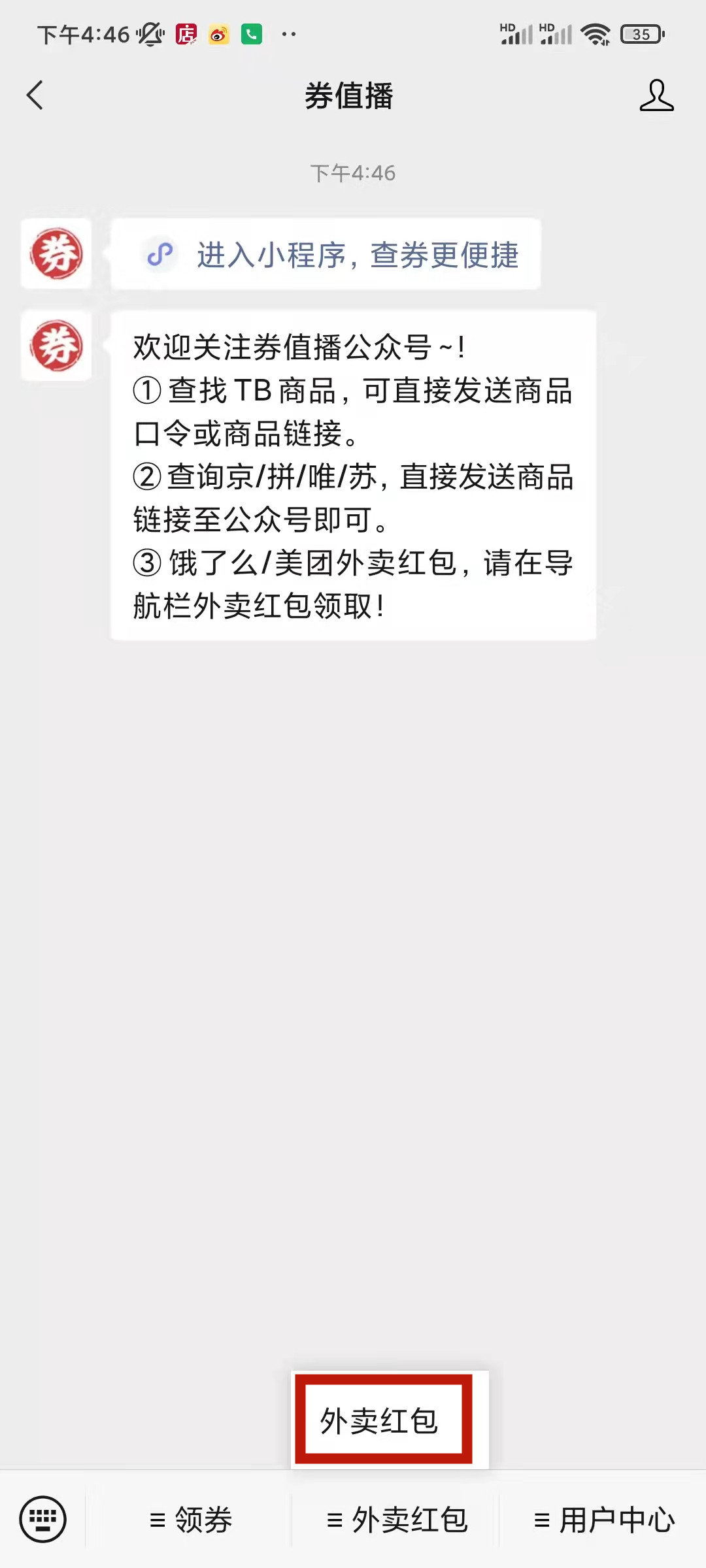Go back from the 券值播 chat
The image size is (706, 1568).
pos(35,95)
